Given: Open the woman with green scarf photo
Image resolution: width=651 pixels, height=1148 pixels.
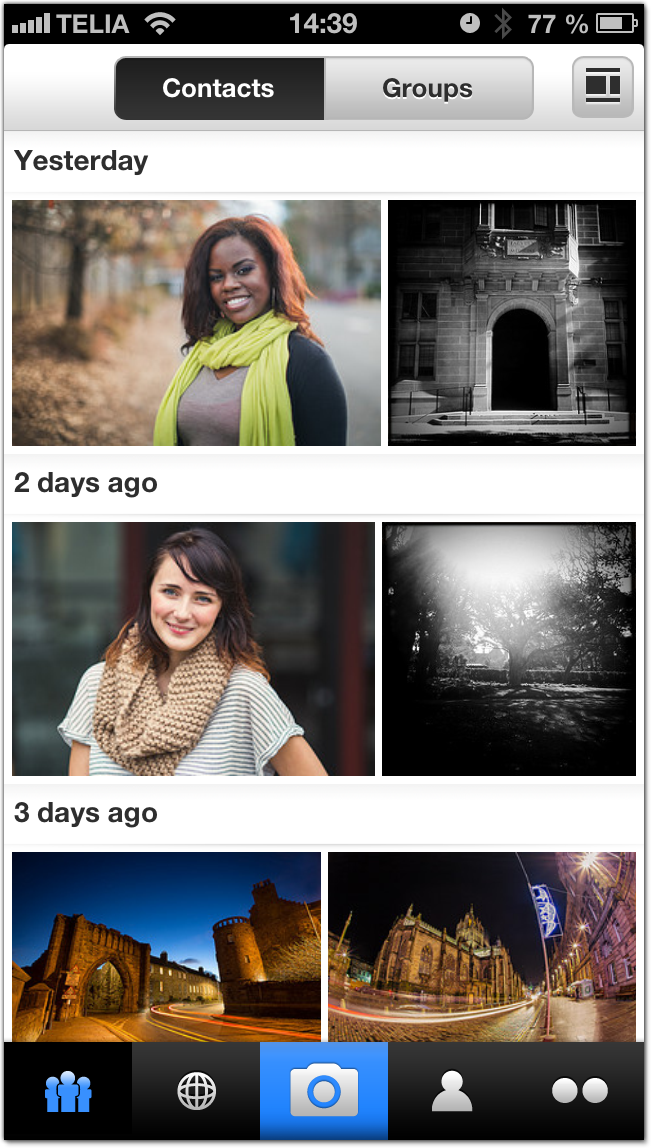Looking at the screenshot, I should click(196, 322).
